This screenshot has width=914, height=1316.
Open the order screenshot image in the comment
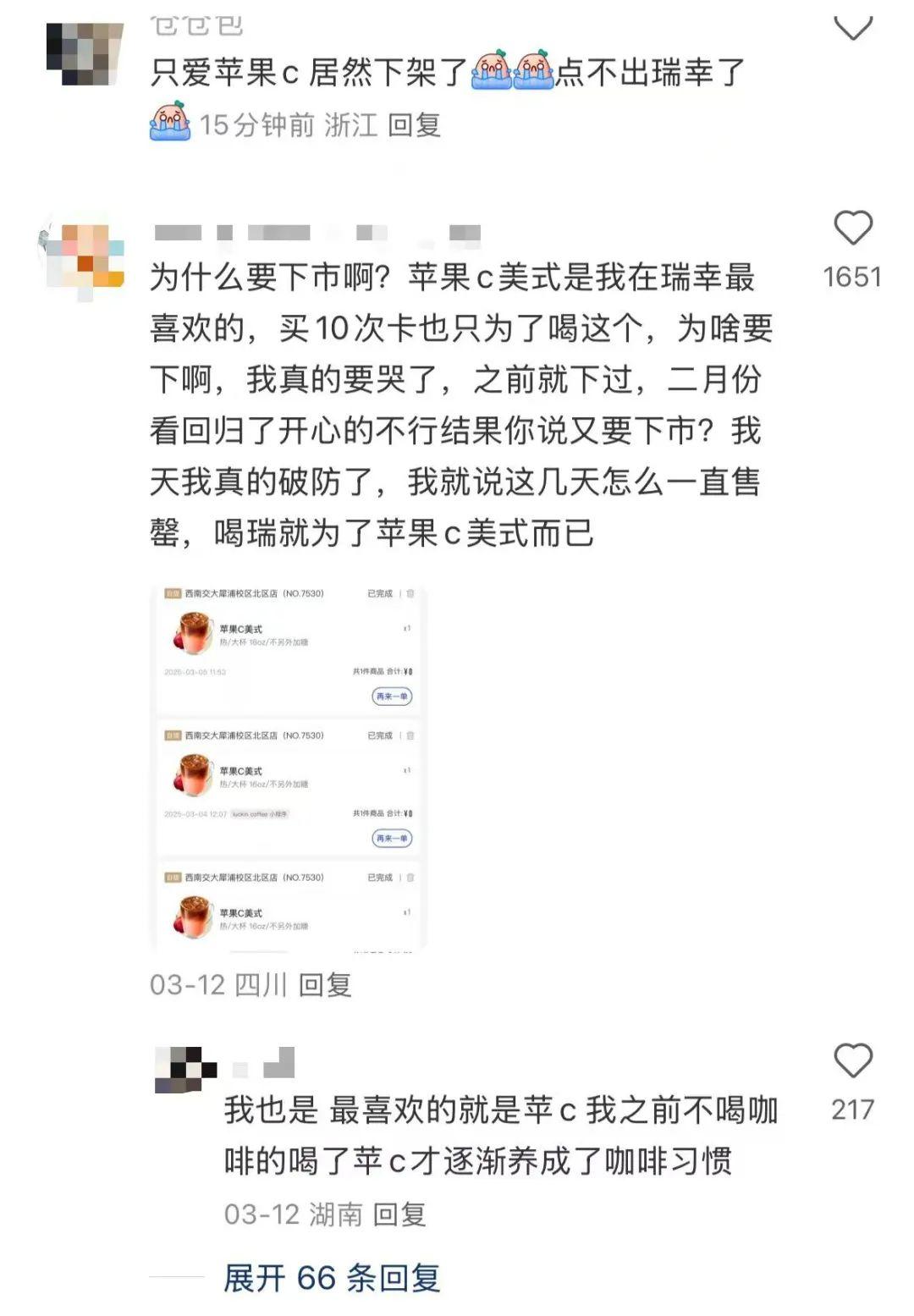click(x=289, y=768)
